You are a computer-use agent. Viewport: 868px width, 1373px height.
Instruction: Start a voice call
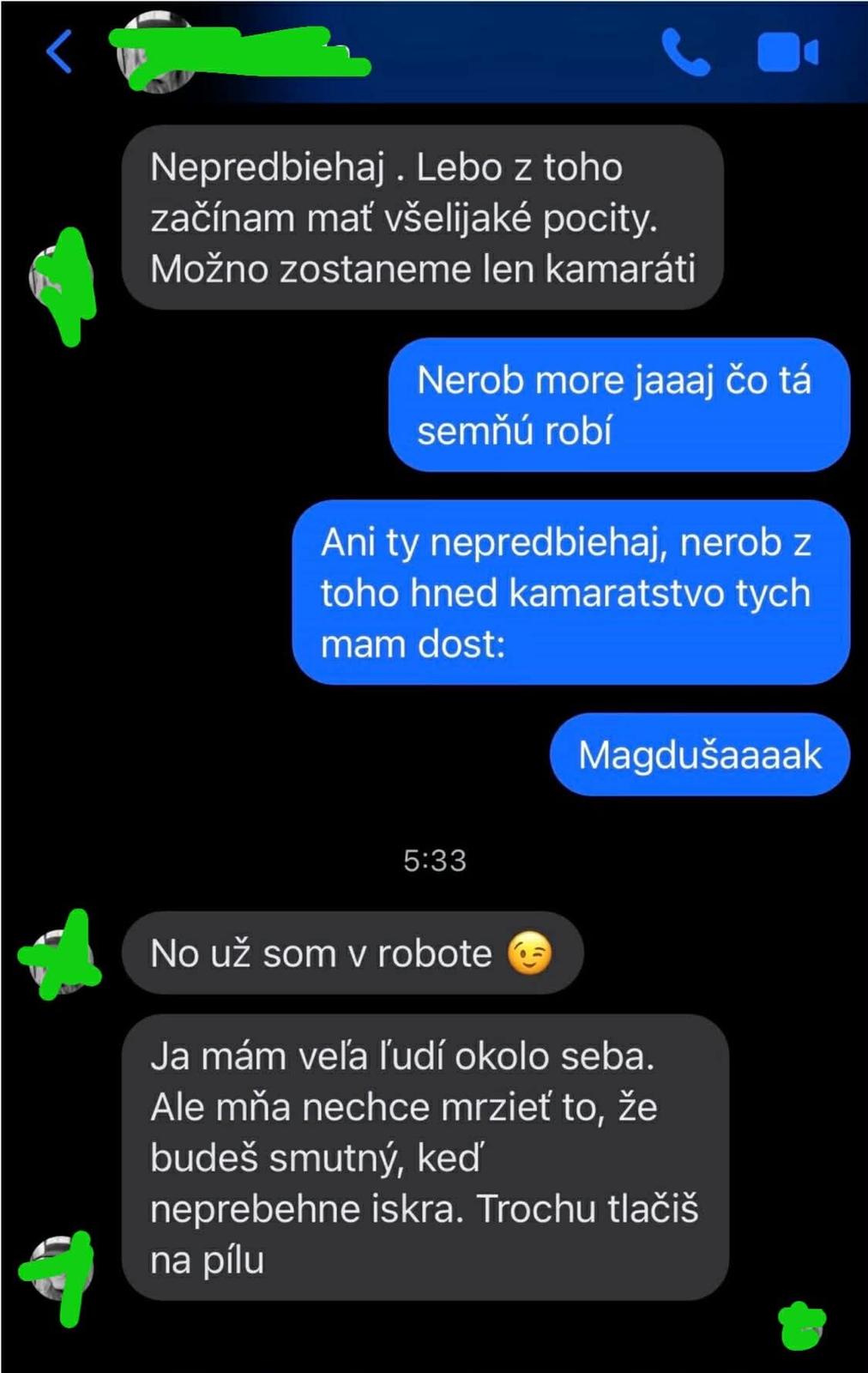(x=685, y=53)
